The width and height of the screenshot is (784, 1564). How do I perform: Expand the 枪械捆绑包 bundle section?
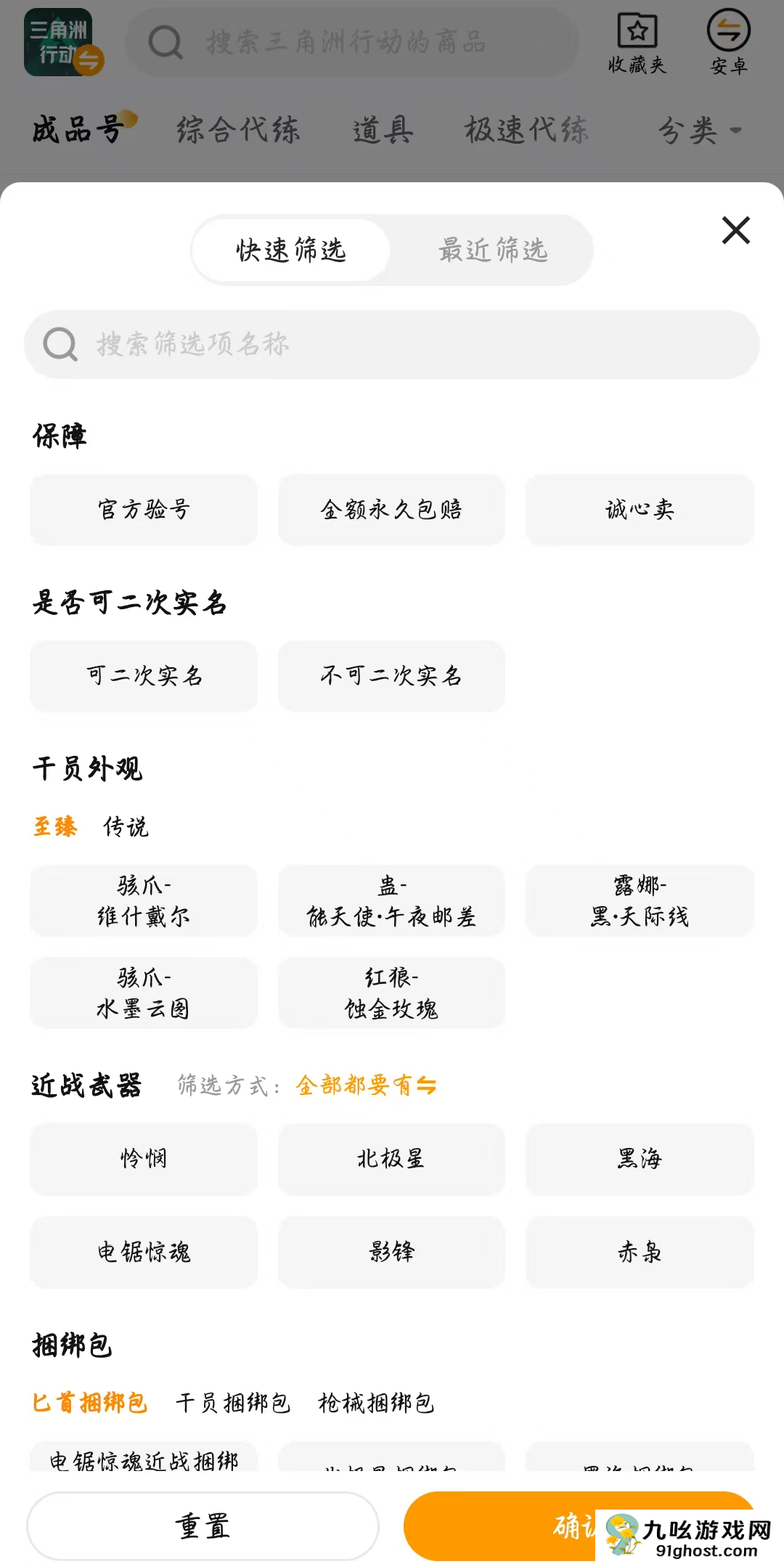(375, 1404)
